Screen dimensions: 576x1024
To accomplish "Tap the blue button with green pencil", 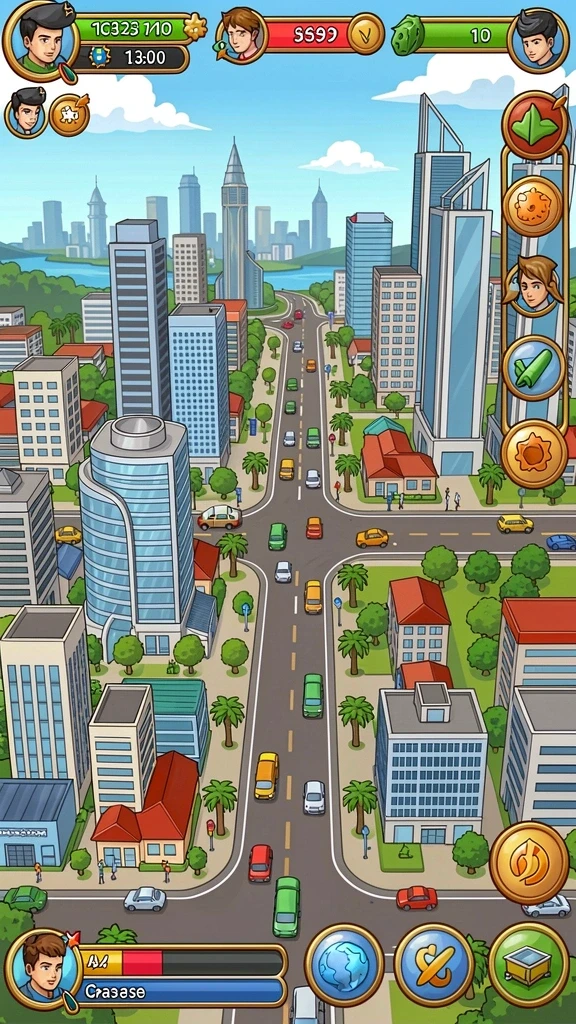I will (x=534, y=369).
